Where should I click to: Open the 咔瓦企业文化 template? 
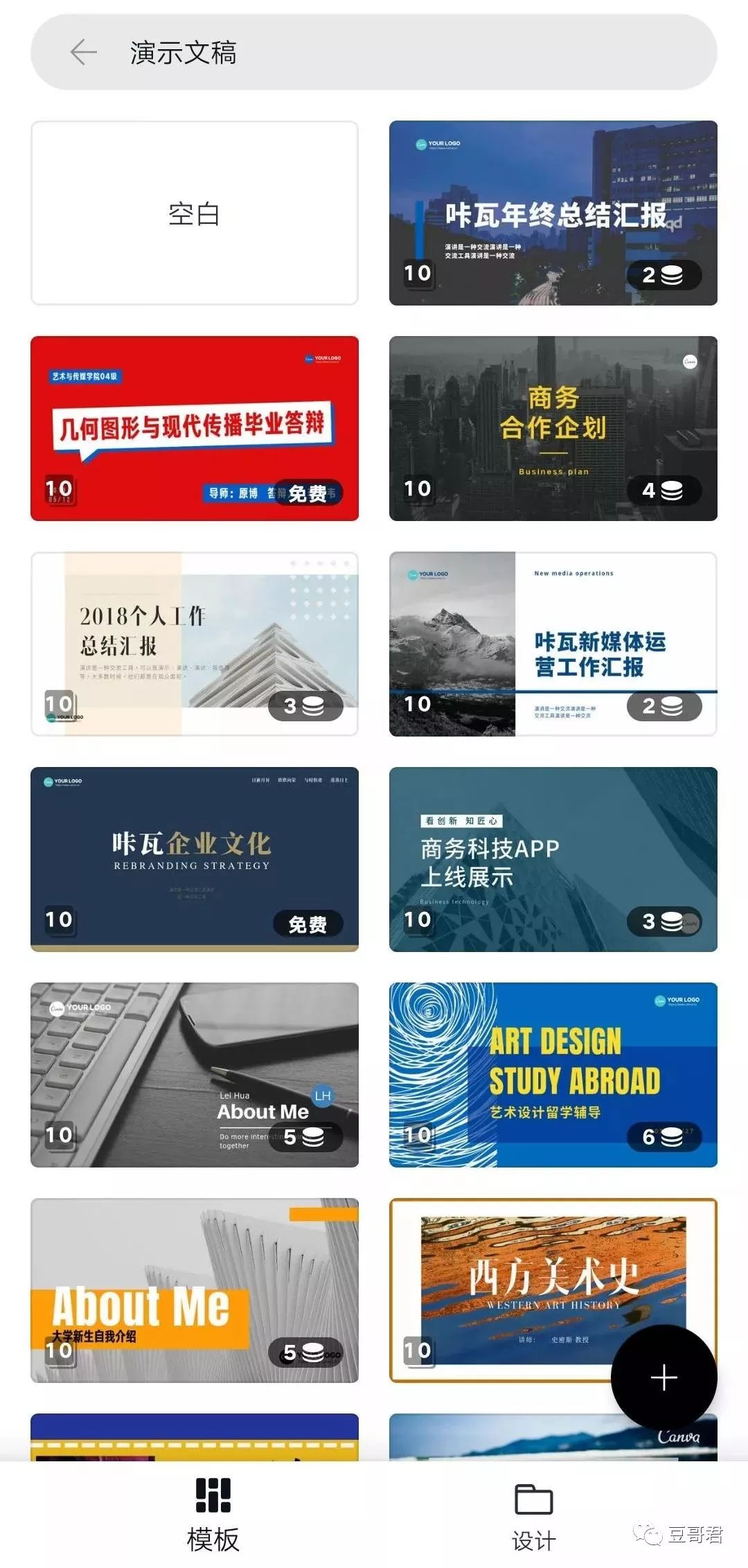pyautogui.click(x=195, y=860)
